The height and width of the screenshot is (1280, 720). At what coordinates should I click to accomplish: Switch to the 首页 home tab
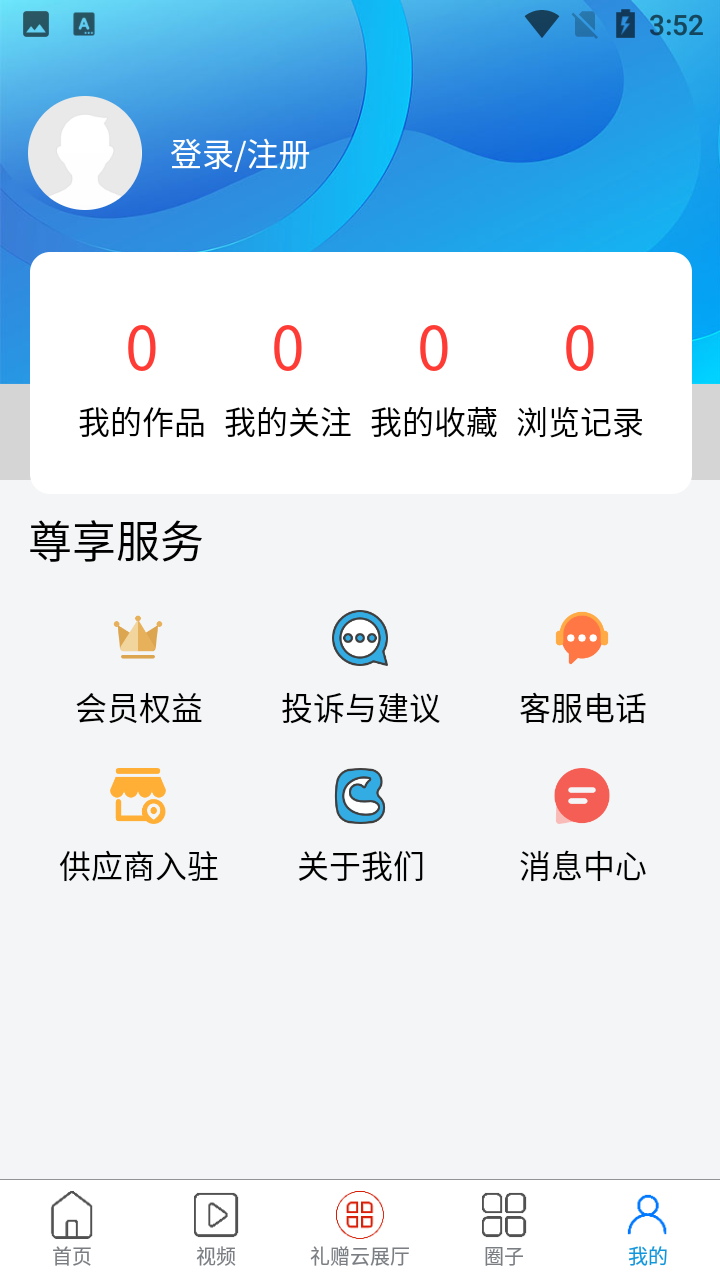point(72,1228)
